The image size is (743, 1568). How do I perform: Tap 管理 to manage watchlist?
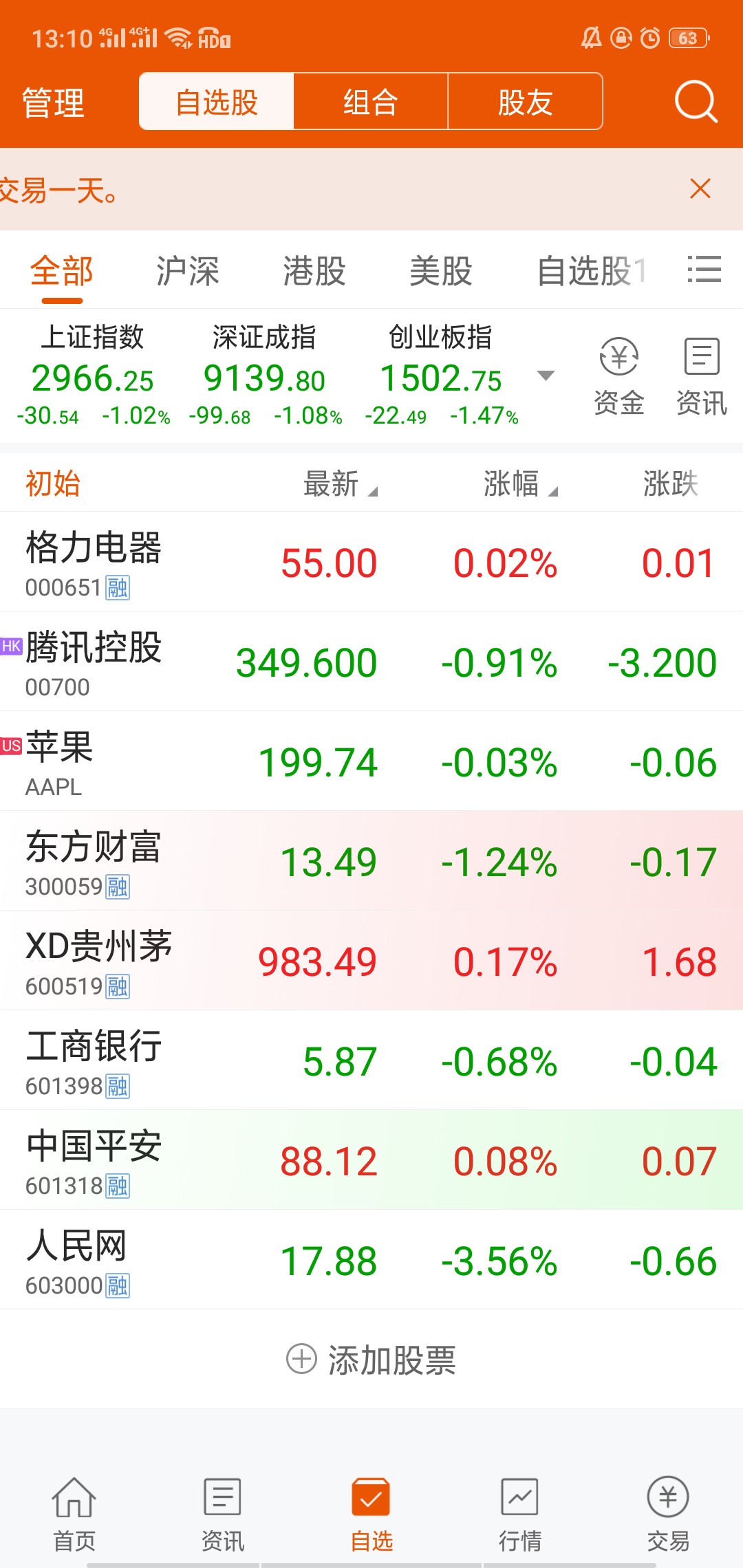[54, 103]
